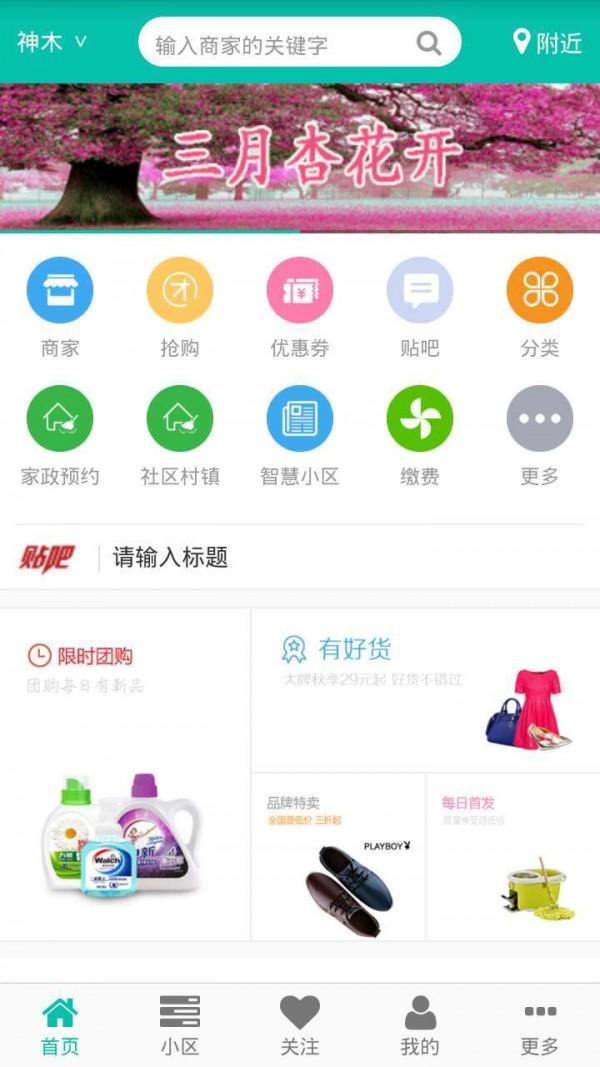Screen dimensions: 600x1067
Task: Open the 有好货 deals card
Action: coord(425,690)
